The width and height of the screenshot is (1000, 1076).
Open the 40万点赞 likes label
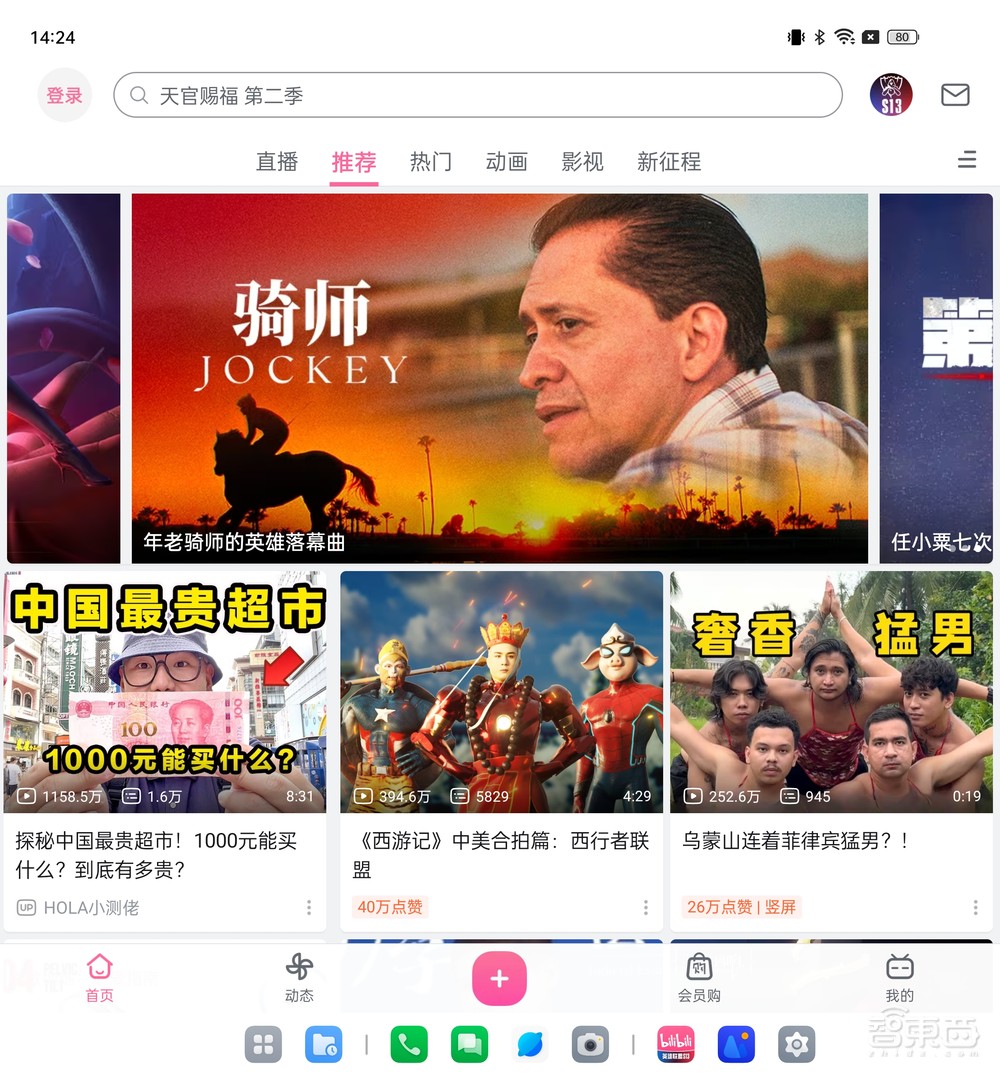378,907
